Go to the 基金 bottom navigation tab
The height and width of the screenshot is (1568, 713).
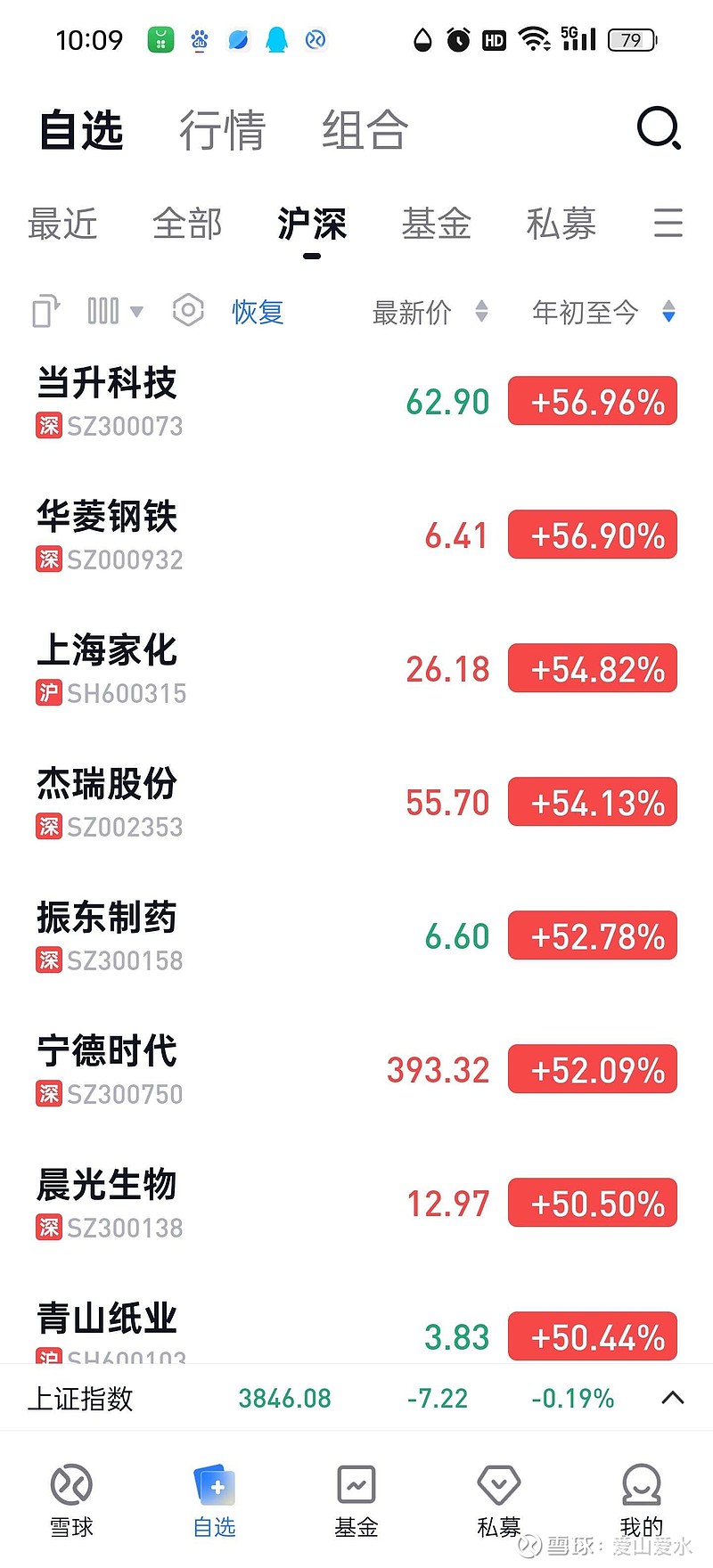click(x=356, y=1501)
